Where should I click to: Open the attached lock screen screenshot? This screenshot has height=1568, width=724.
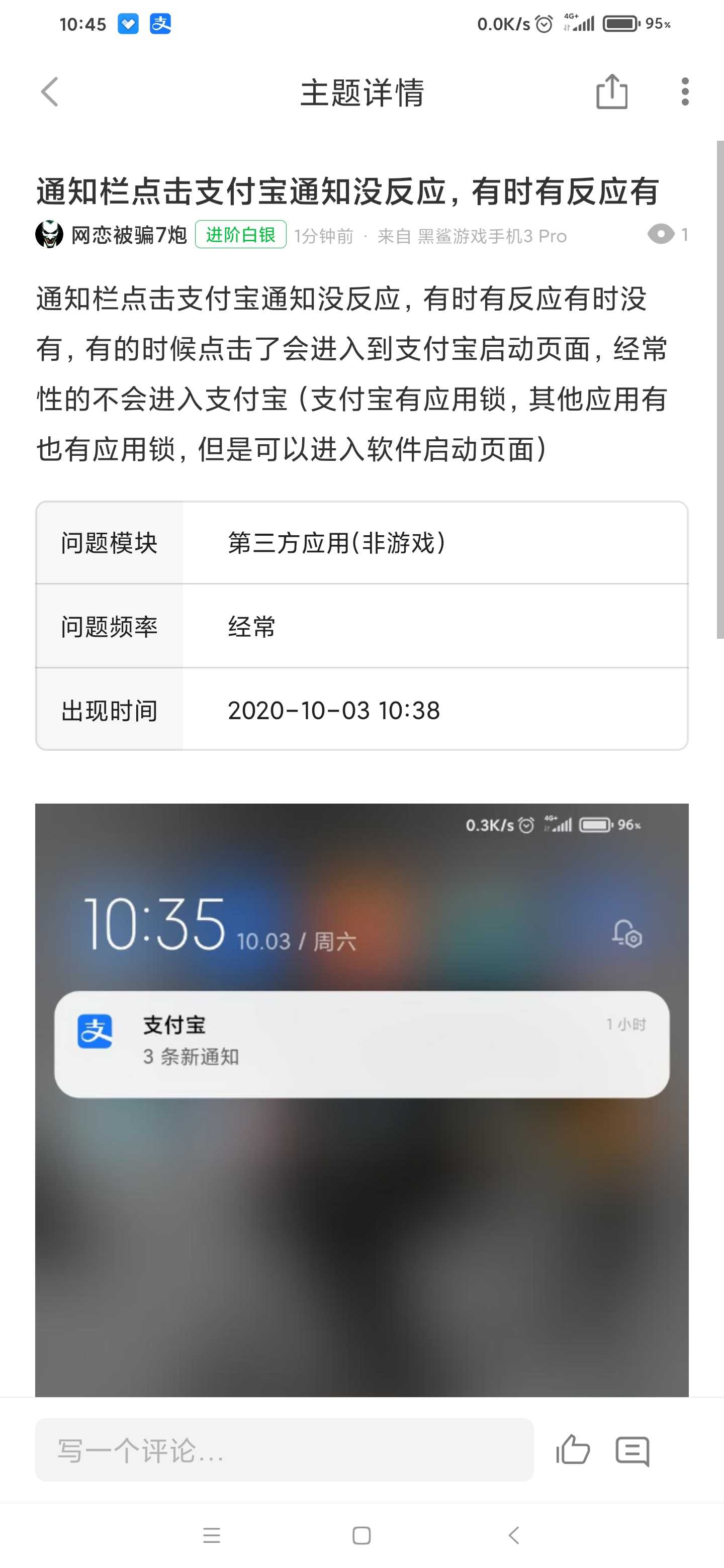pyautogui.click(x=361, y=1099)
